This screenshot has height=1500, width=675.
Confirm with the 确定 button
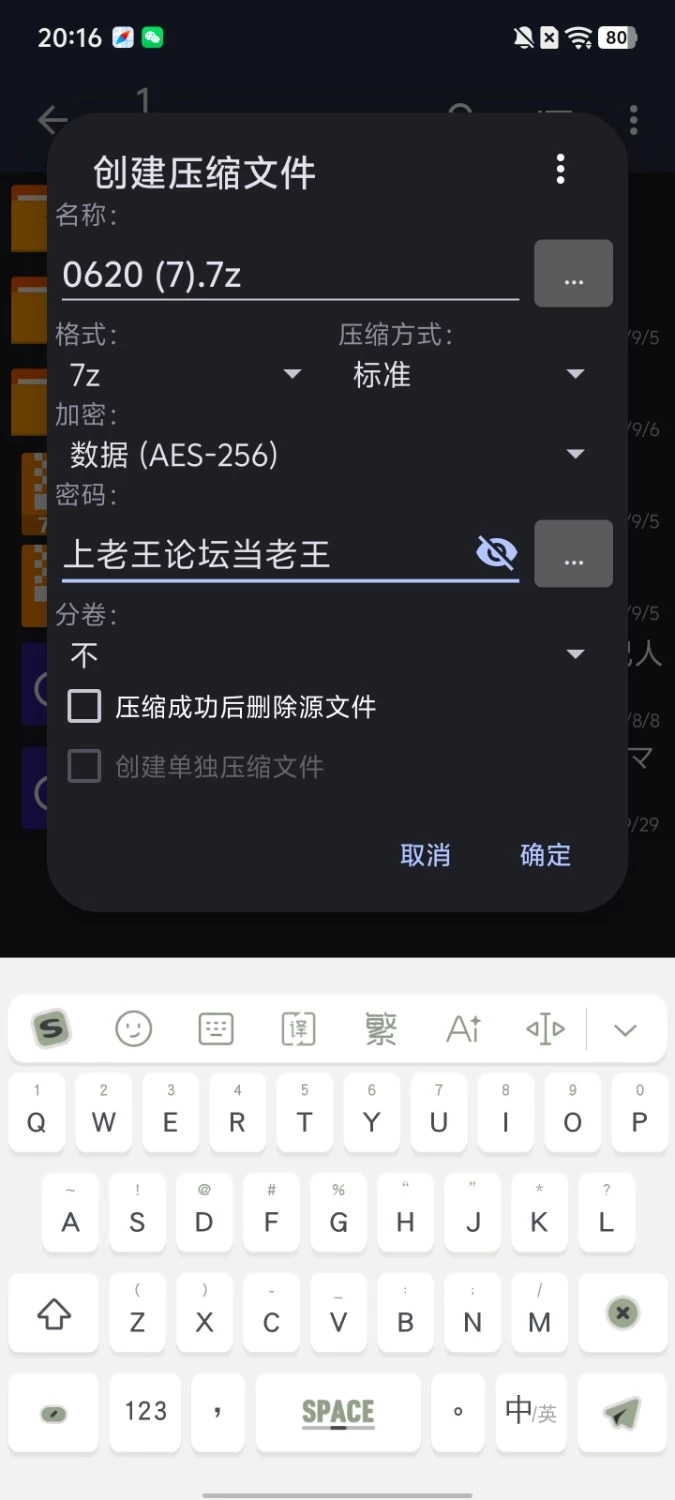(x=545, y=855)
